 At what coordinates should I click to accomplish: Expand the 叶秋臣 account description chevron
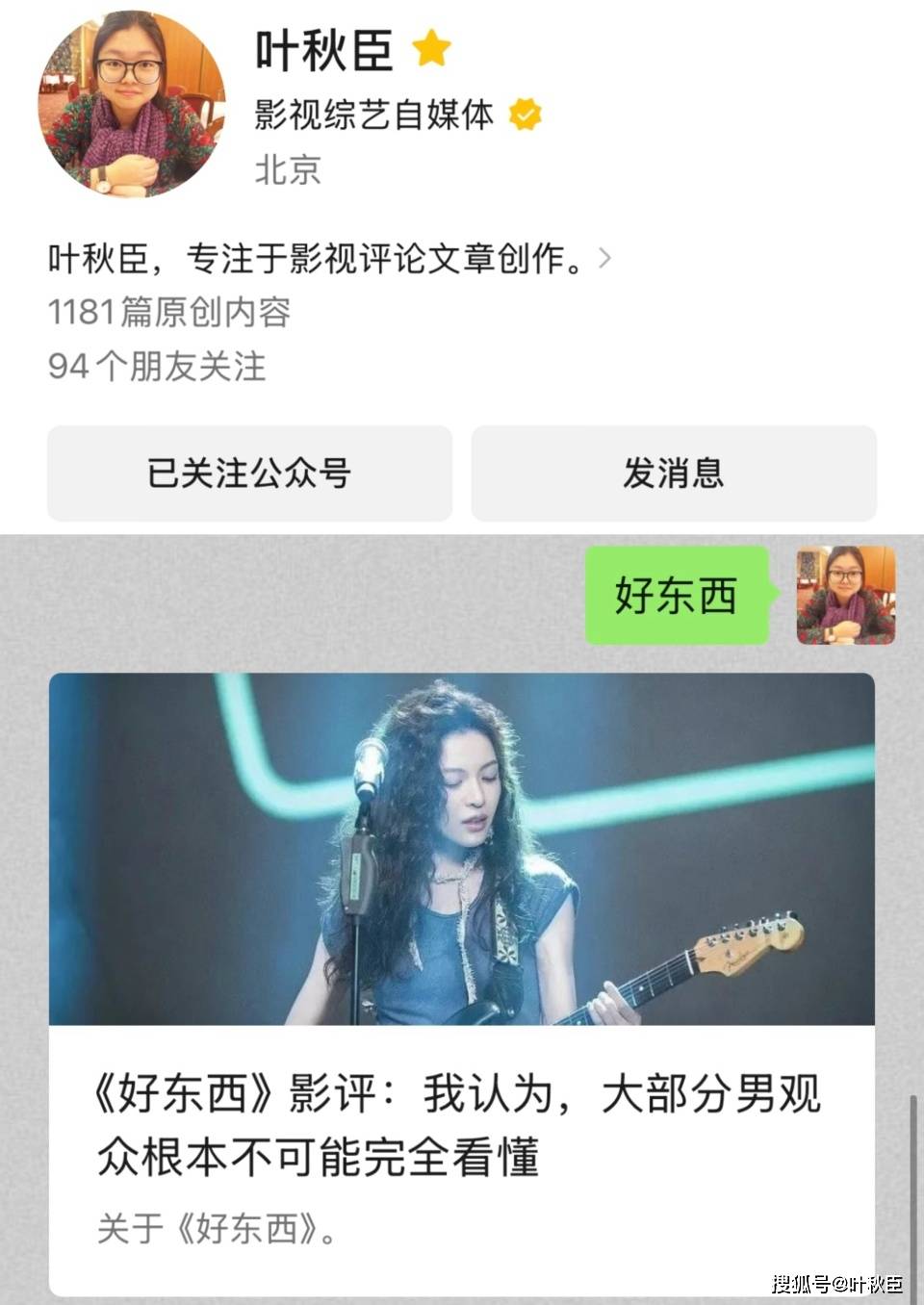click(604, 258)
